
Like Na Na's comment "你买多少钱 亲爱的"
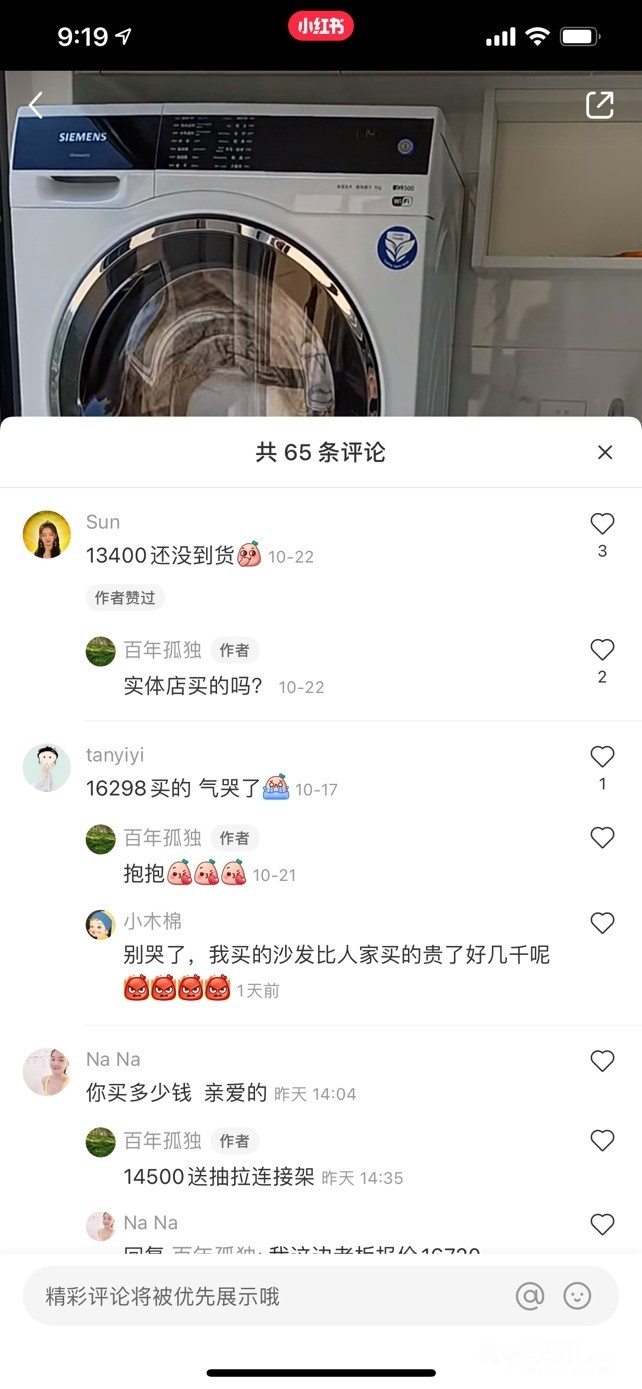point(602,1061)
